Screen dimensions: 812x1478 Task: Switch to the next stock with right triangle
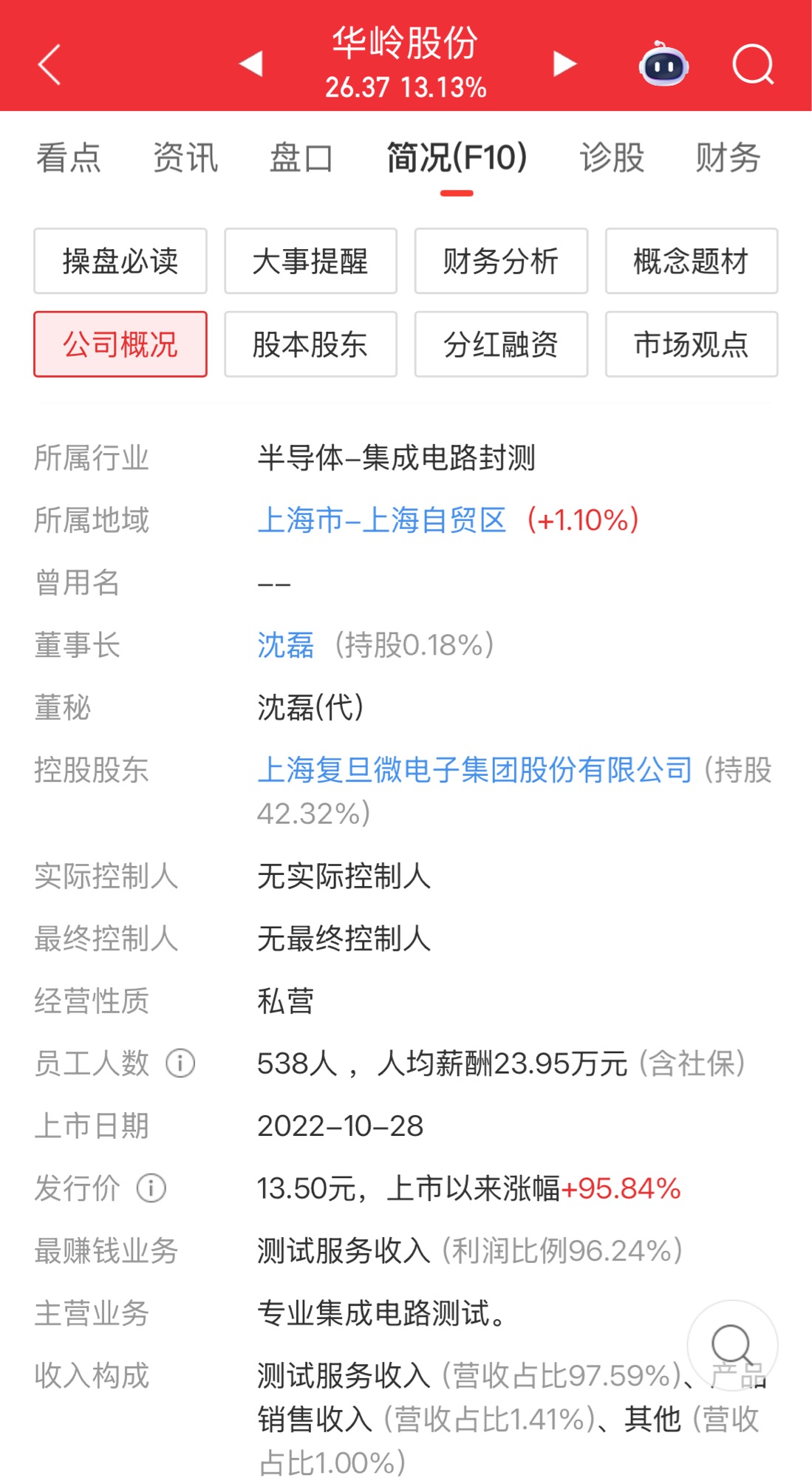pos(564,64)
